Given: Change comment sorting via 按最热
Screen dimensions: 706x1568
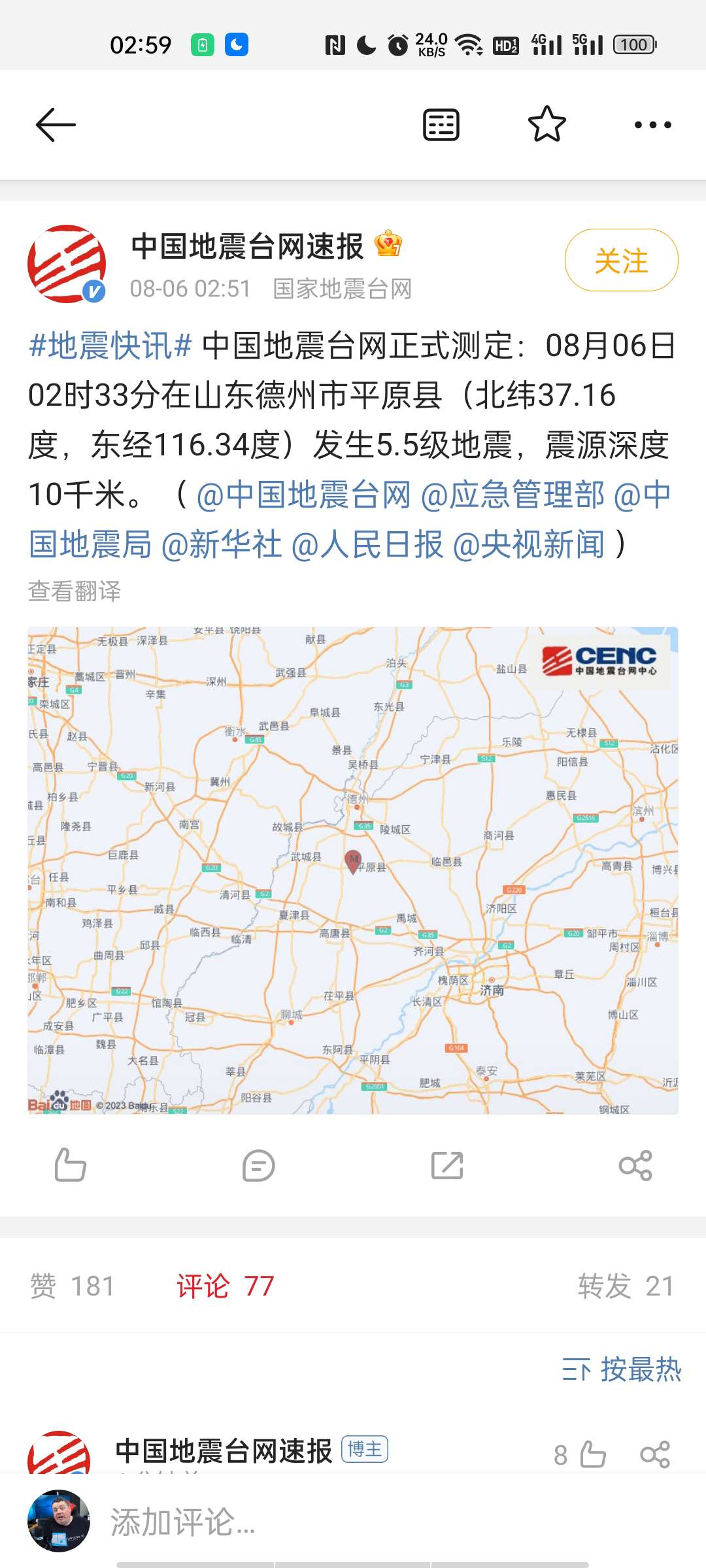Looking at the screenshot, I should point(622,1369).
